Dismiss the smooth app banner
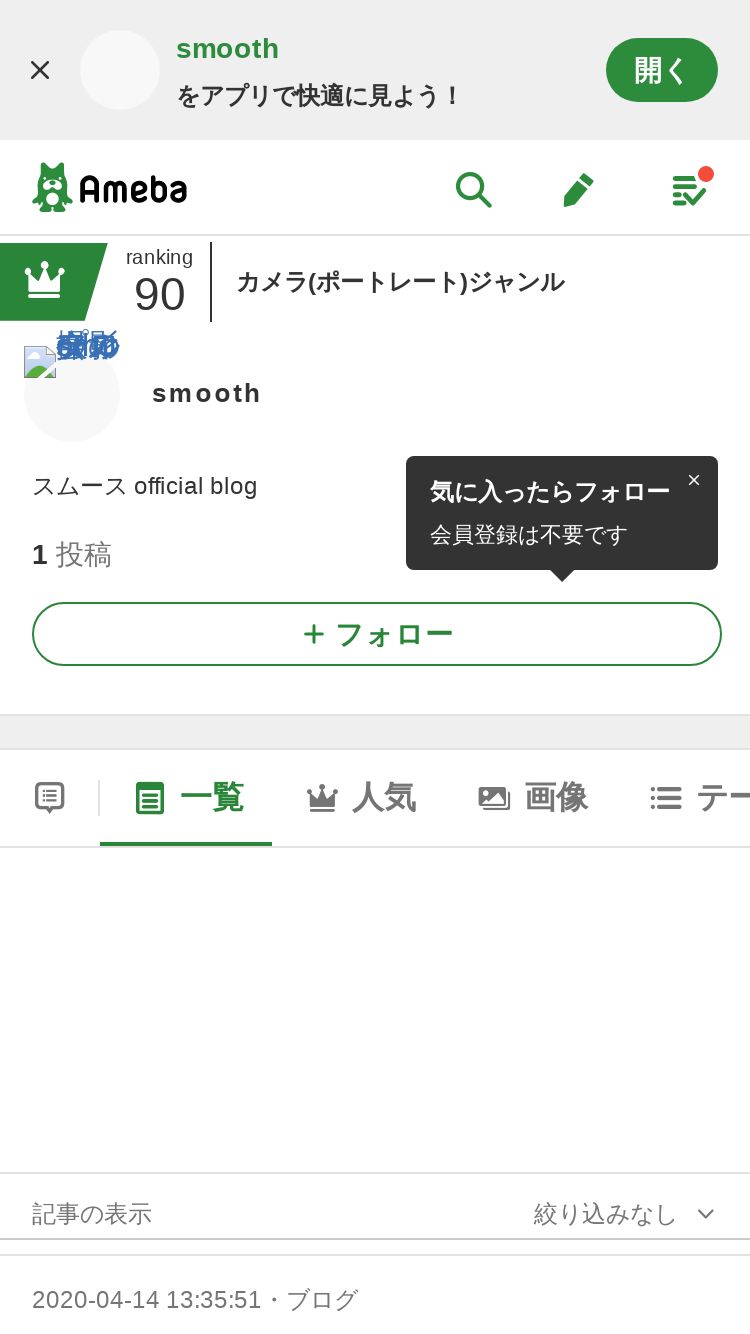The height and width of the screenshot is (1334, 750). click(x=40, y=70)
